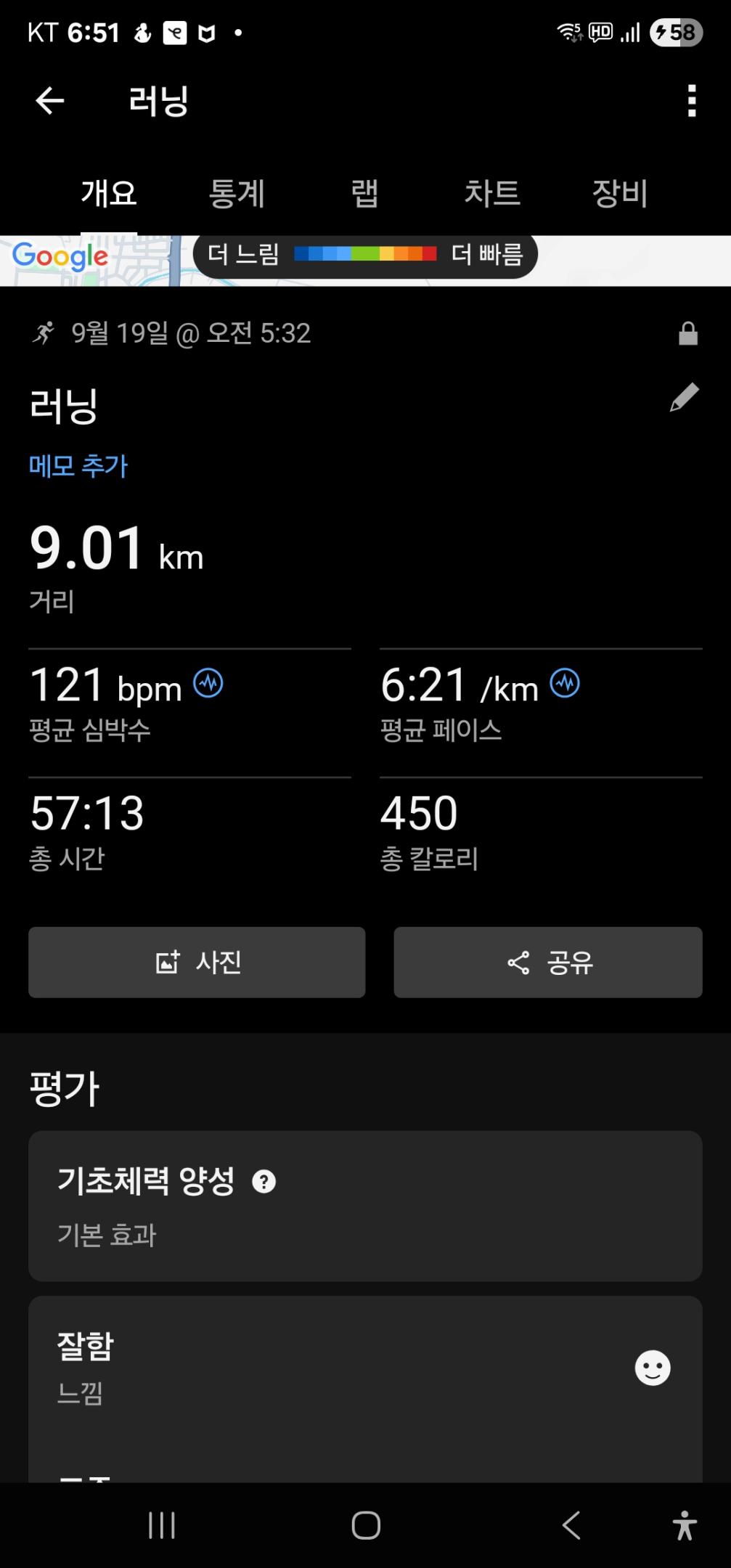Open the 차트 tab
The width and height of the screenshot is (731, 1568).
pos(492,194)
